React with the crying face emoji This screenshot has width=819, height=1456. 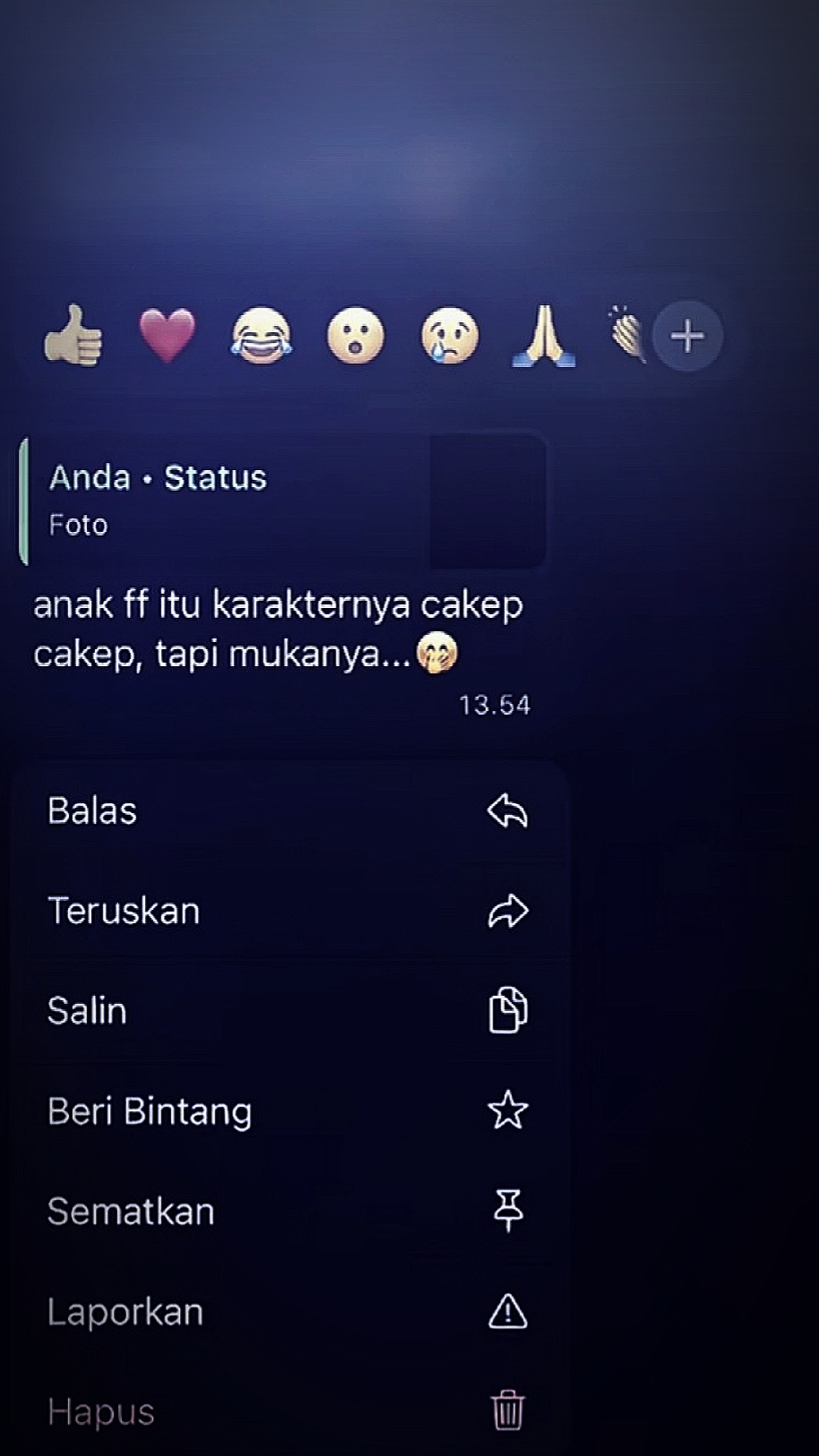click(449, 336)
